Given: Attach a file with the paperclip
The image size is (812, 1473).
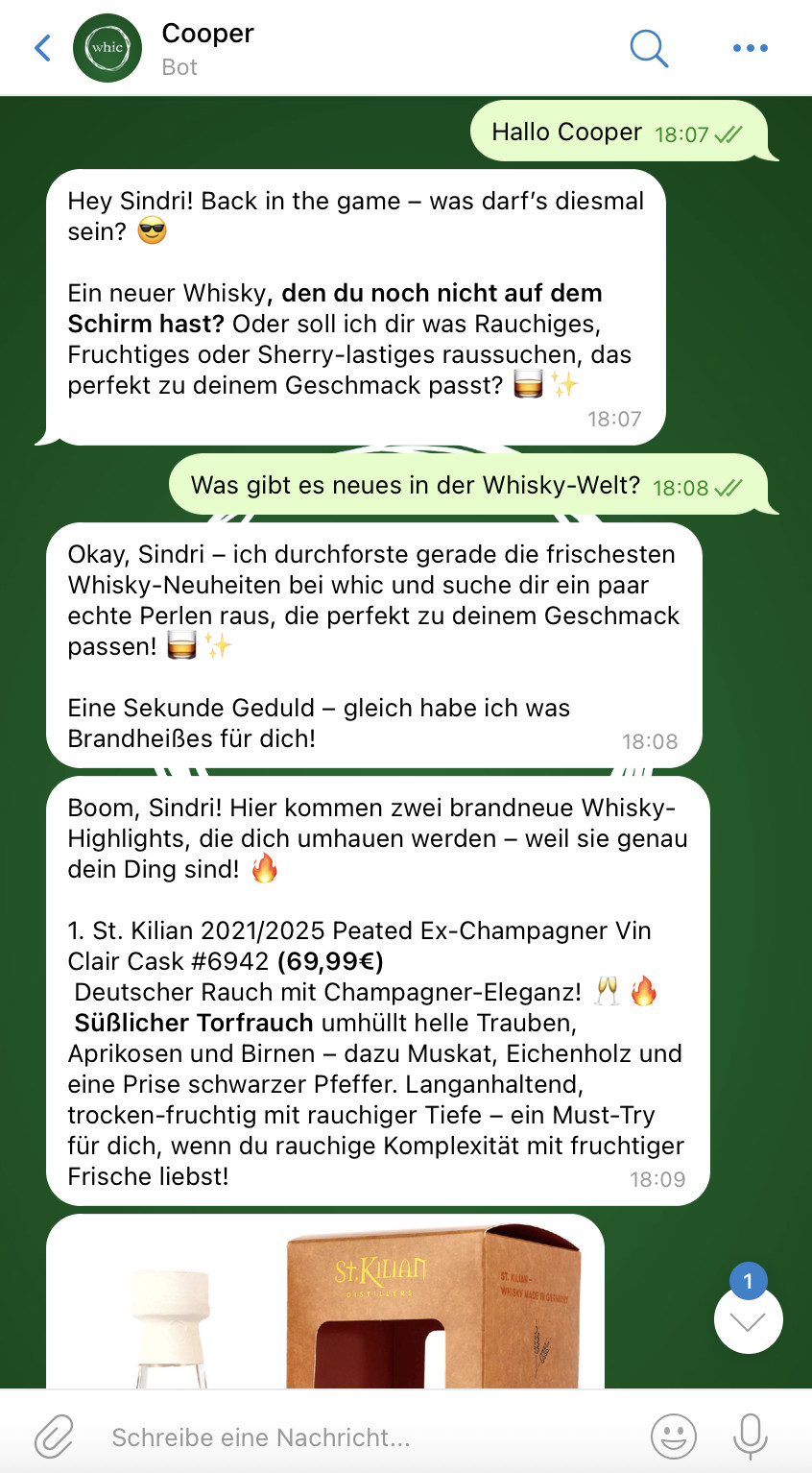Looking at the screenshot, I should coord(55,1437).
